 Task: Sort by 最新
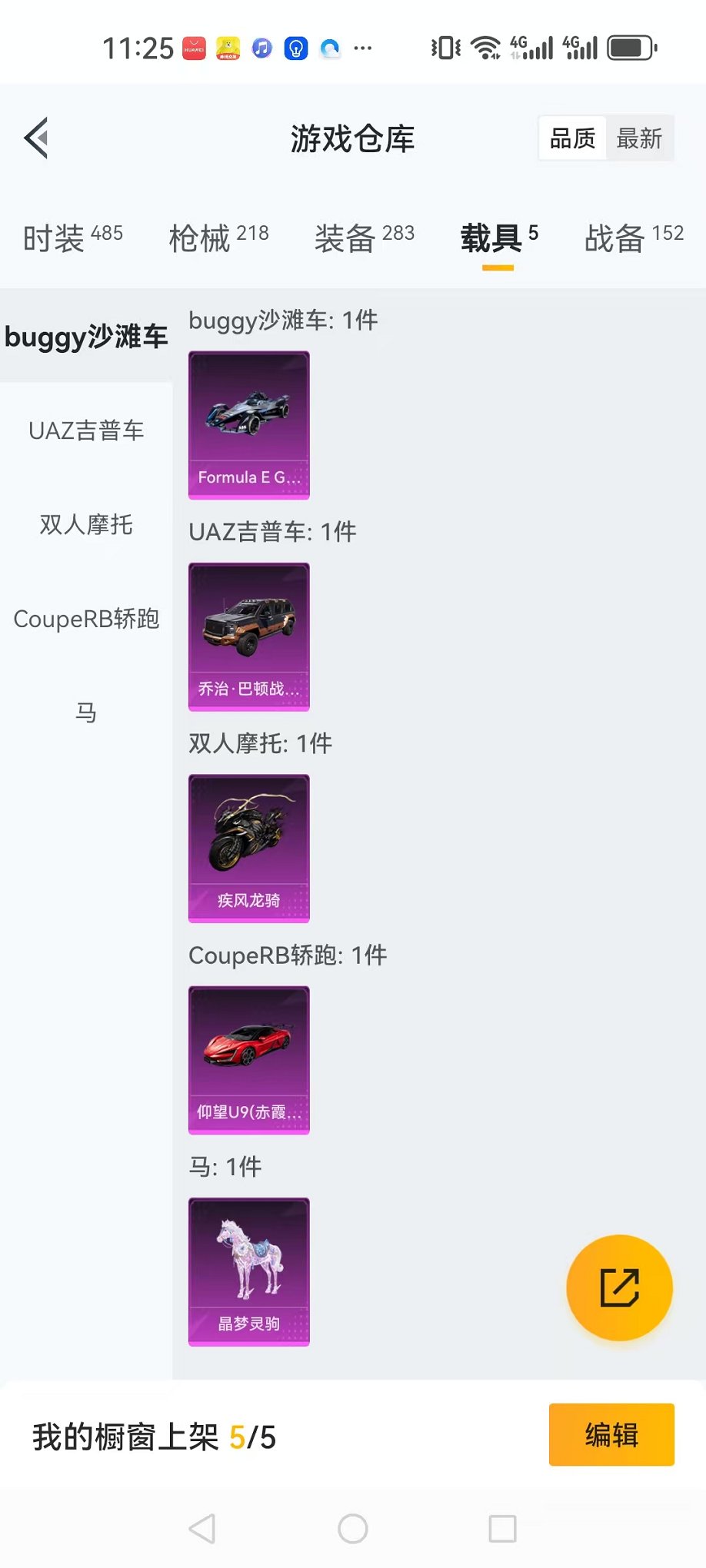tap(639, 138)
